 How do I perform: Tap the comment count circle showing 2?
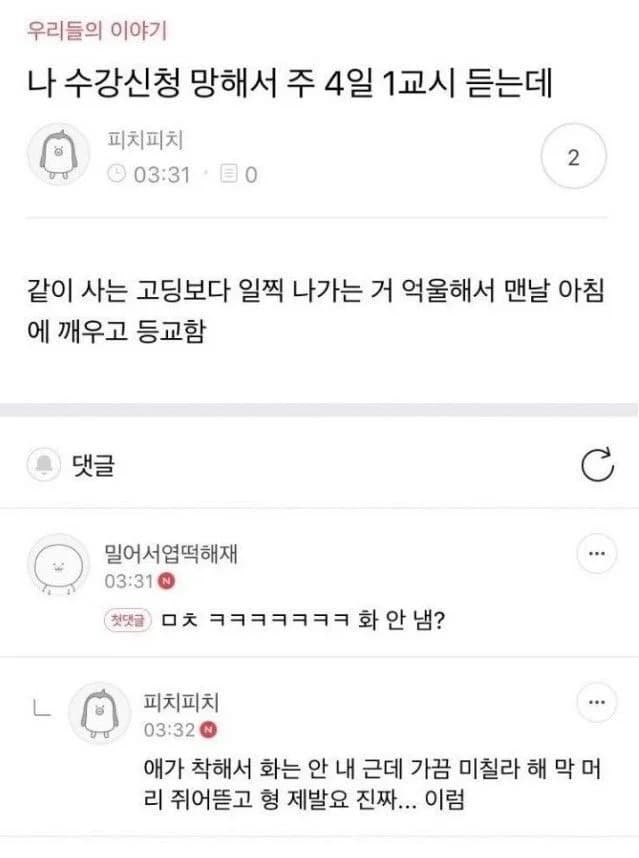573,158
